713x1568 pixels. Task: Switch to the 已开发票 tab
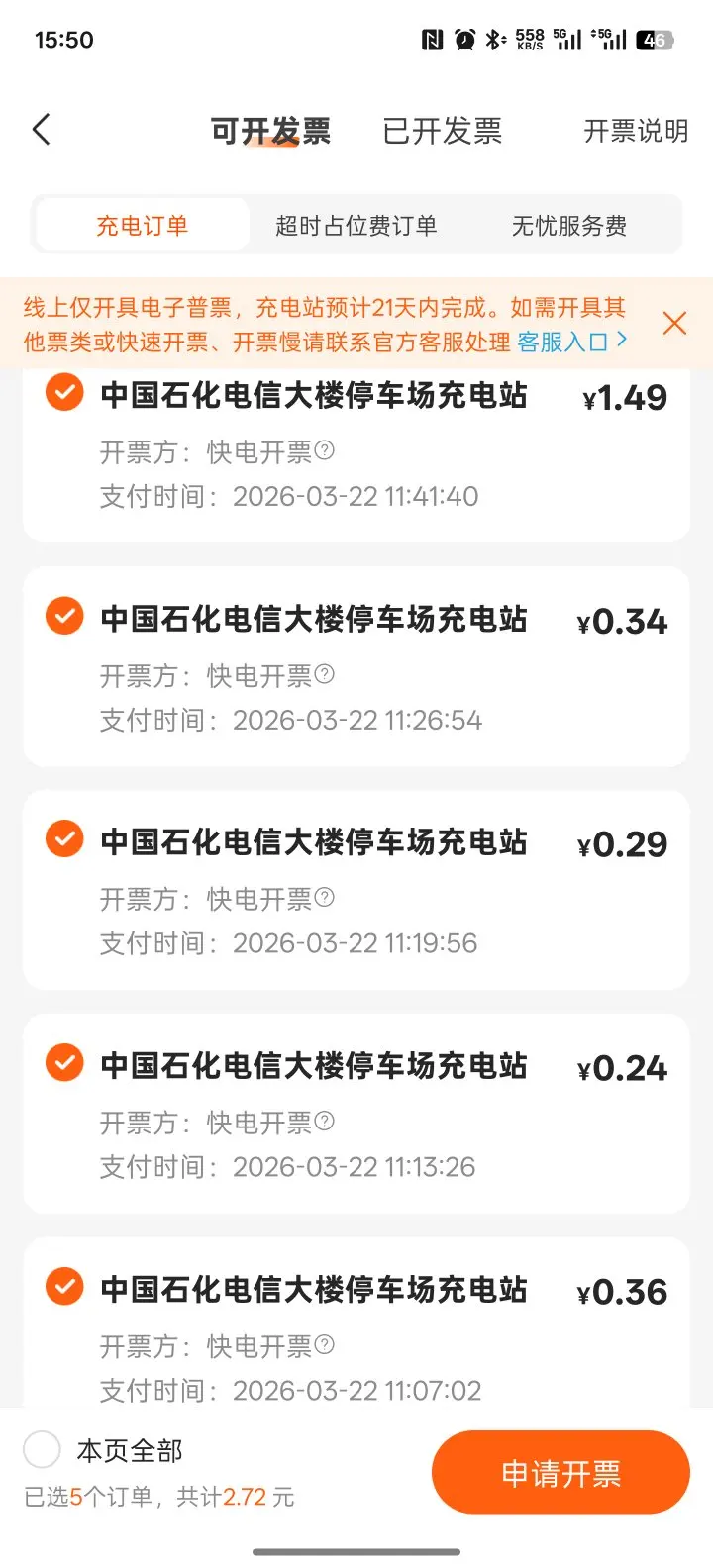[442, 131]
